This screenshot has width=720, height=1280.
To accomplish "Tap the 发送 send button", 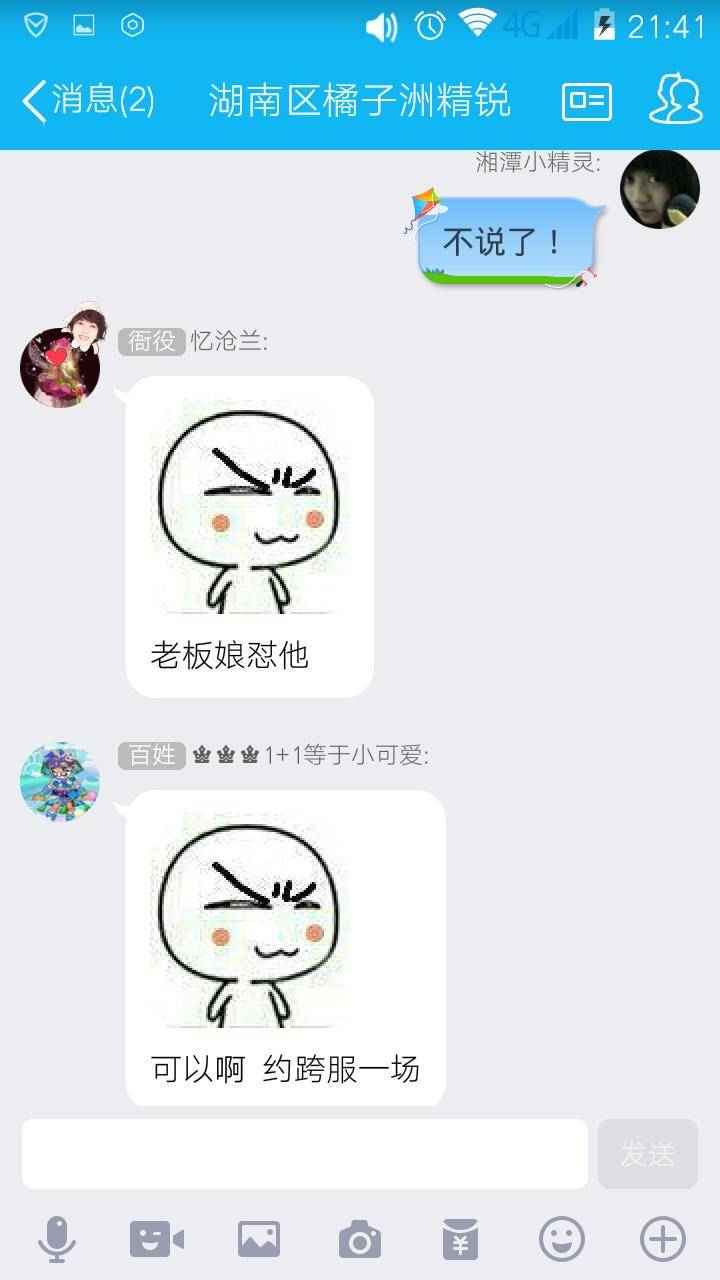I will [647, 1154].
